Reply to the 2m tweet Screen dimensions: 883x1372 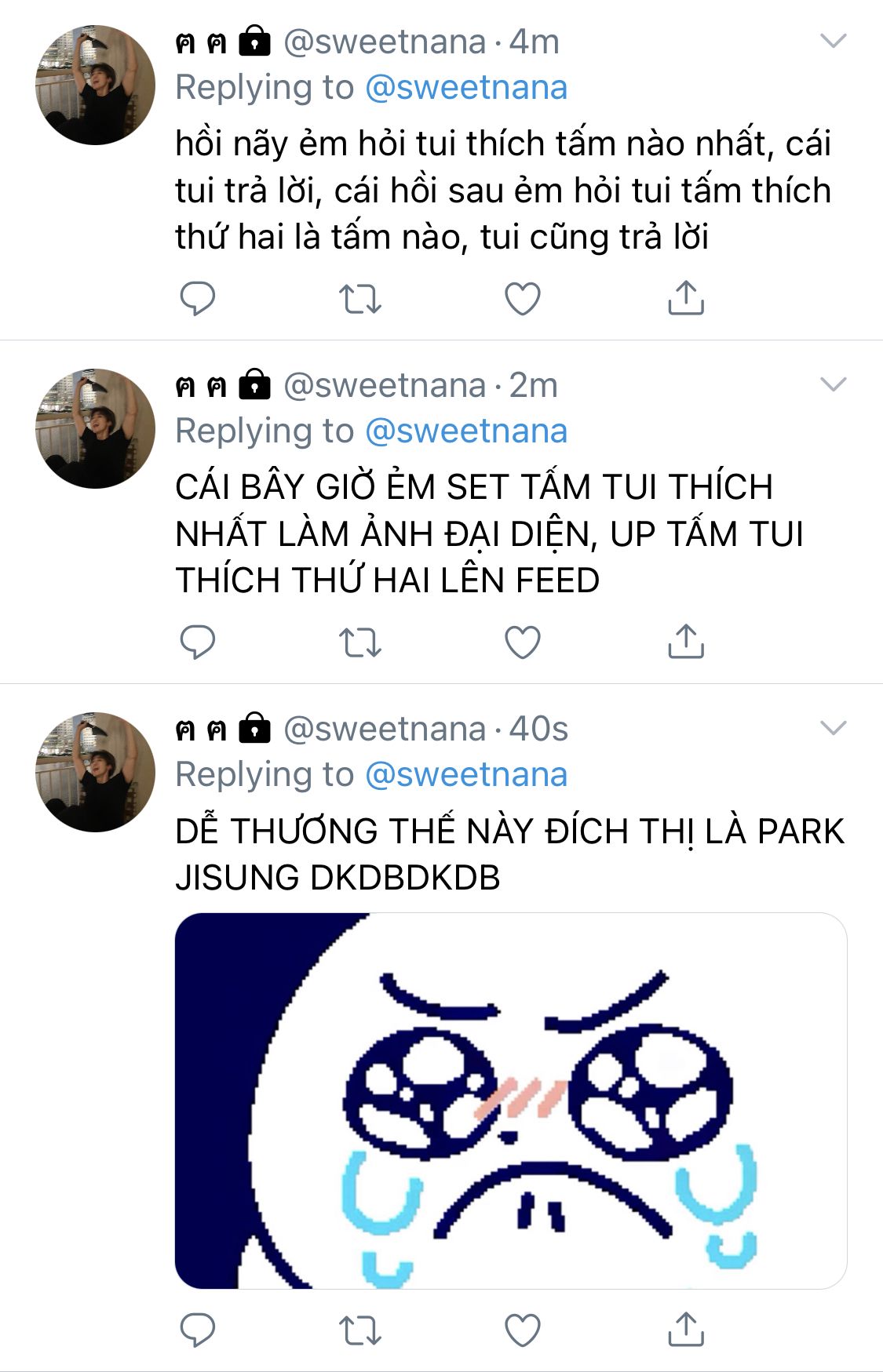pos(198,642)
